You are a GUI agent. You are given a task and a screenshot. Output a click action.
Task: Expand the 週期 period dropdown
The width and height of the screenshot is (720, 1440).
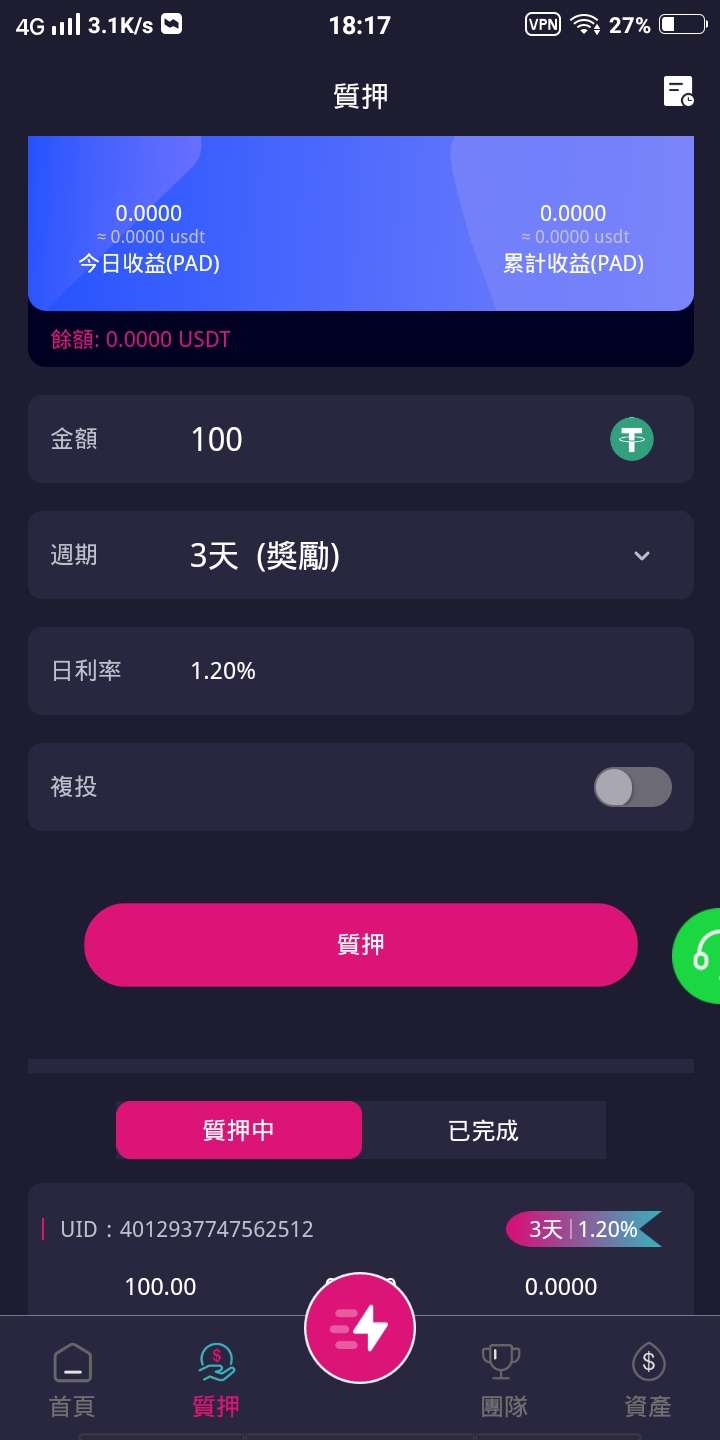pyautogui.click(x=641, y=556)
